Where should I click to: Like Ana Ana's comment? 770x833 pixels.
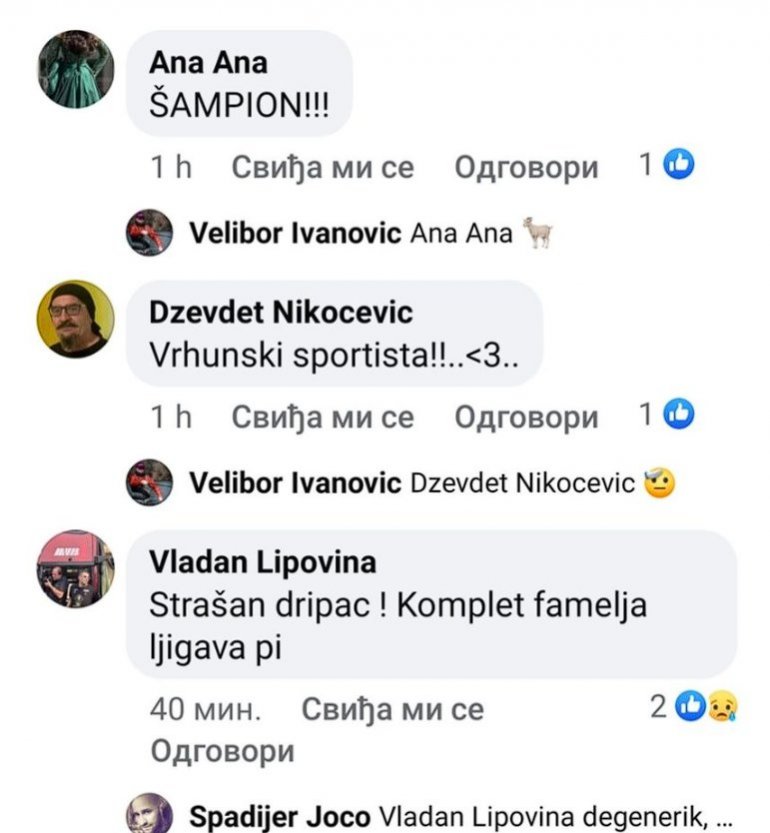322,168
